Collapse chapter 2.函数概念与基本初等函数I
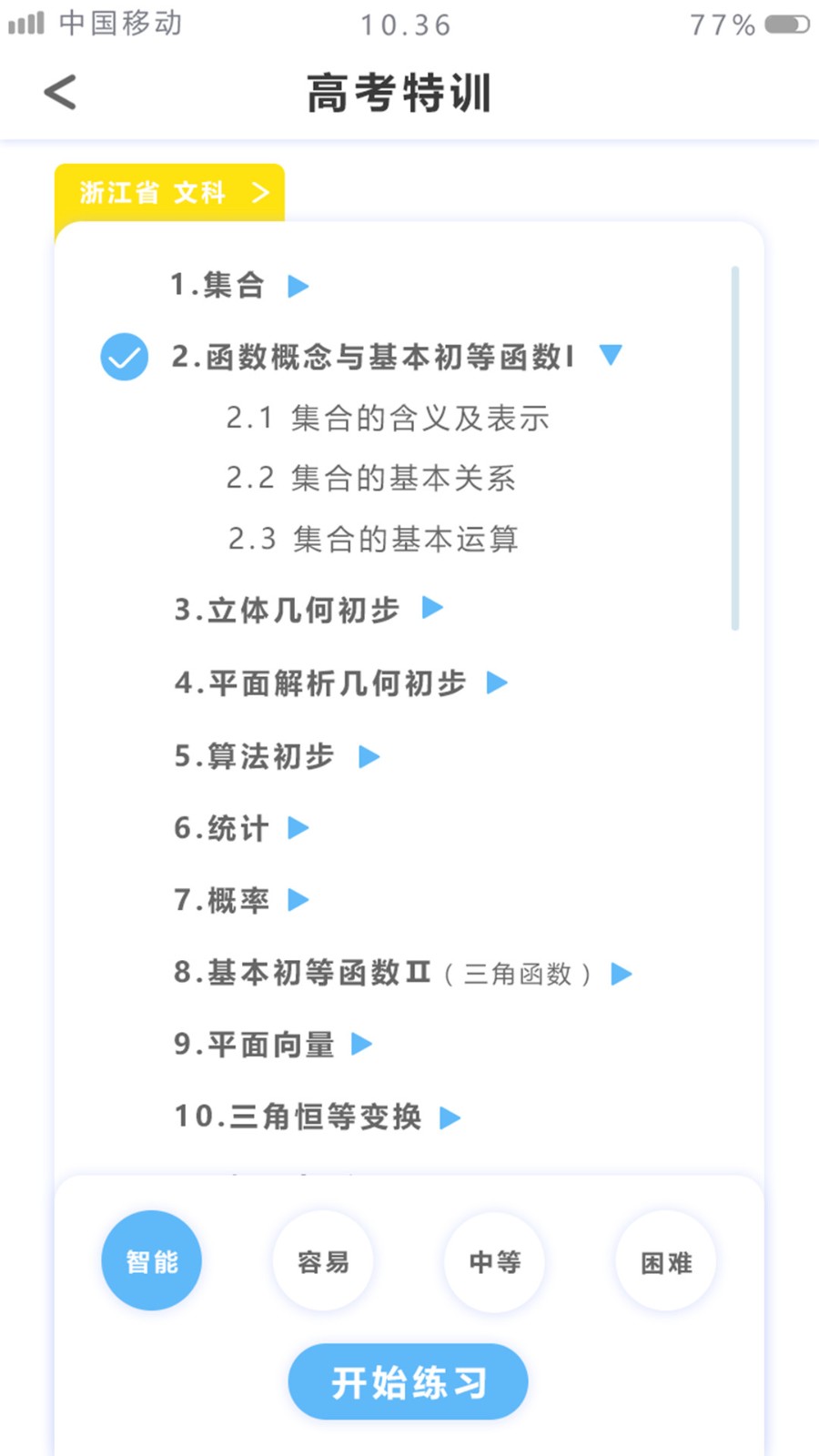Image resolution: width=819 pixels, height=1456 pixels. coord(611,354)
